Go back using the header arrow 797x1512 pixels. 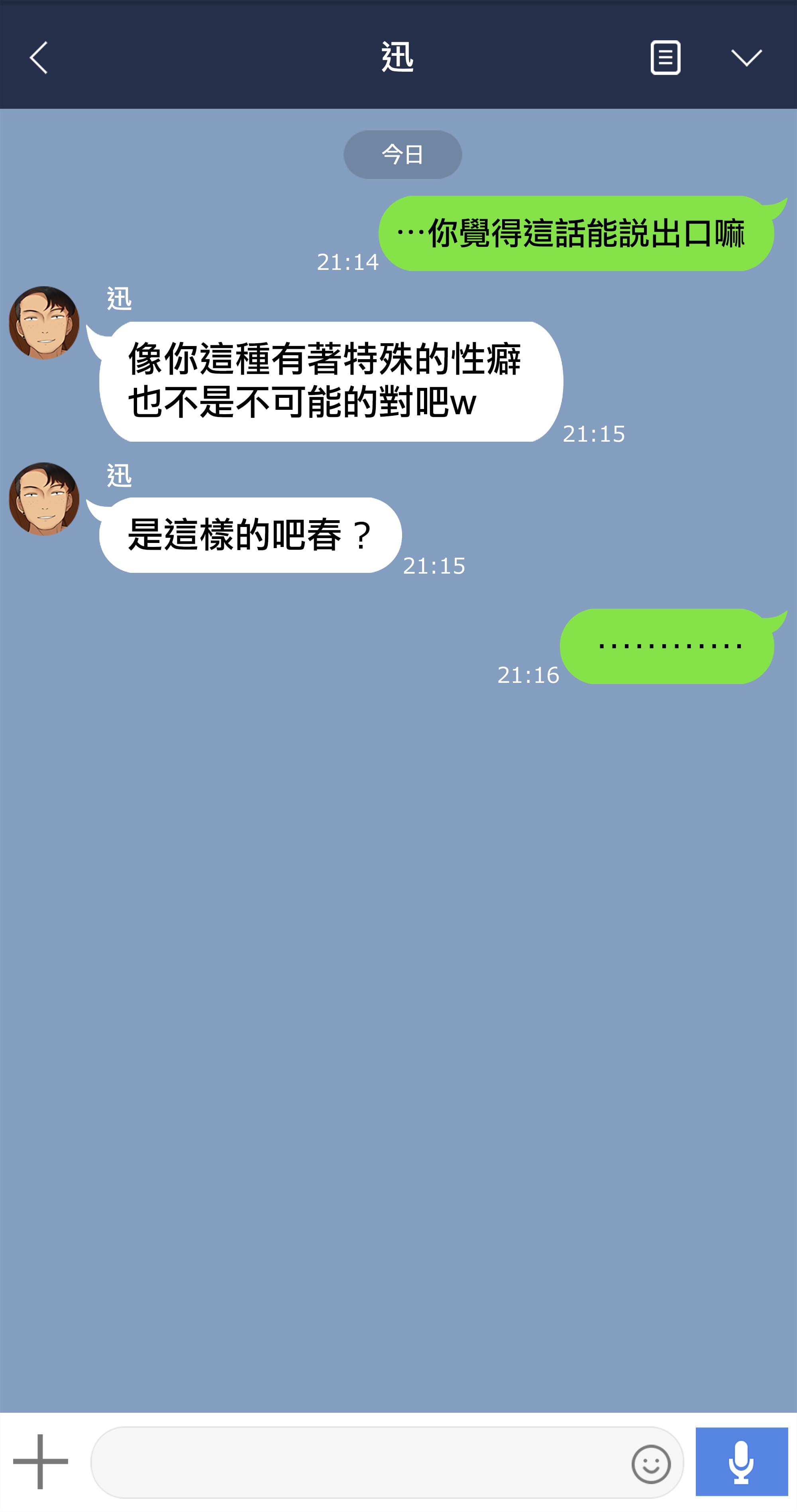click(x=39, y=57)
